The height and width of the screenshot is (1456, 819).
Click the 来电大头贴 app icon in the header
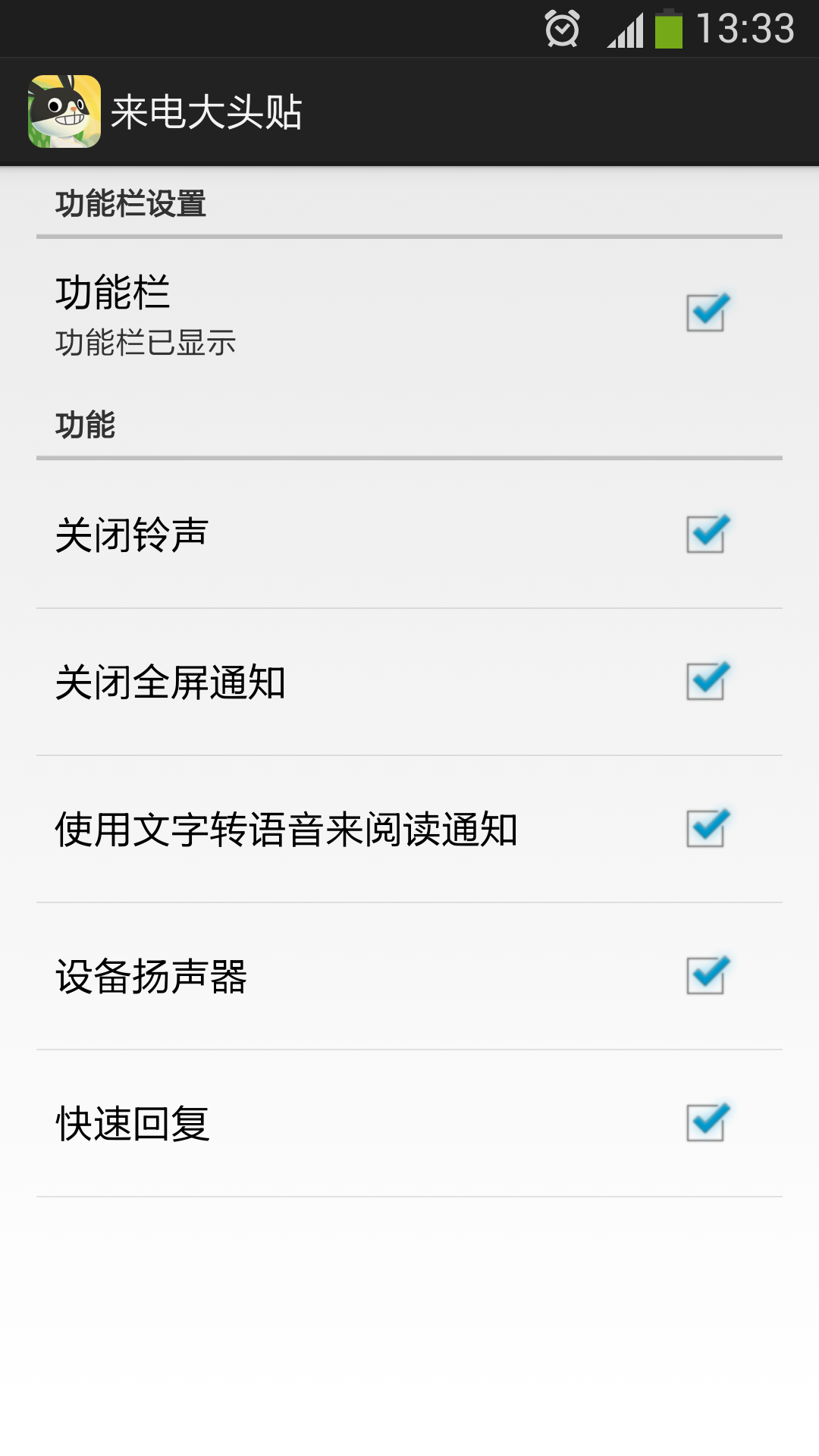coord(67,110)
